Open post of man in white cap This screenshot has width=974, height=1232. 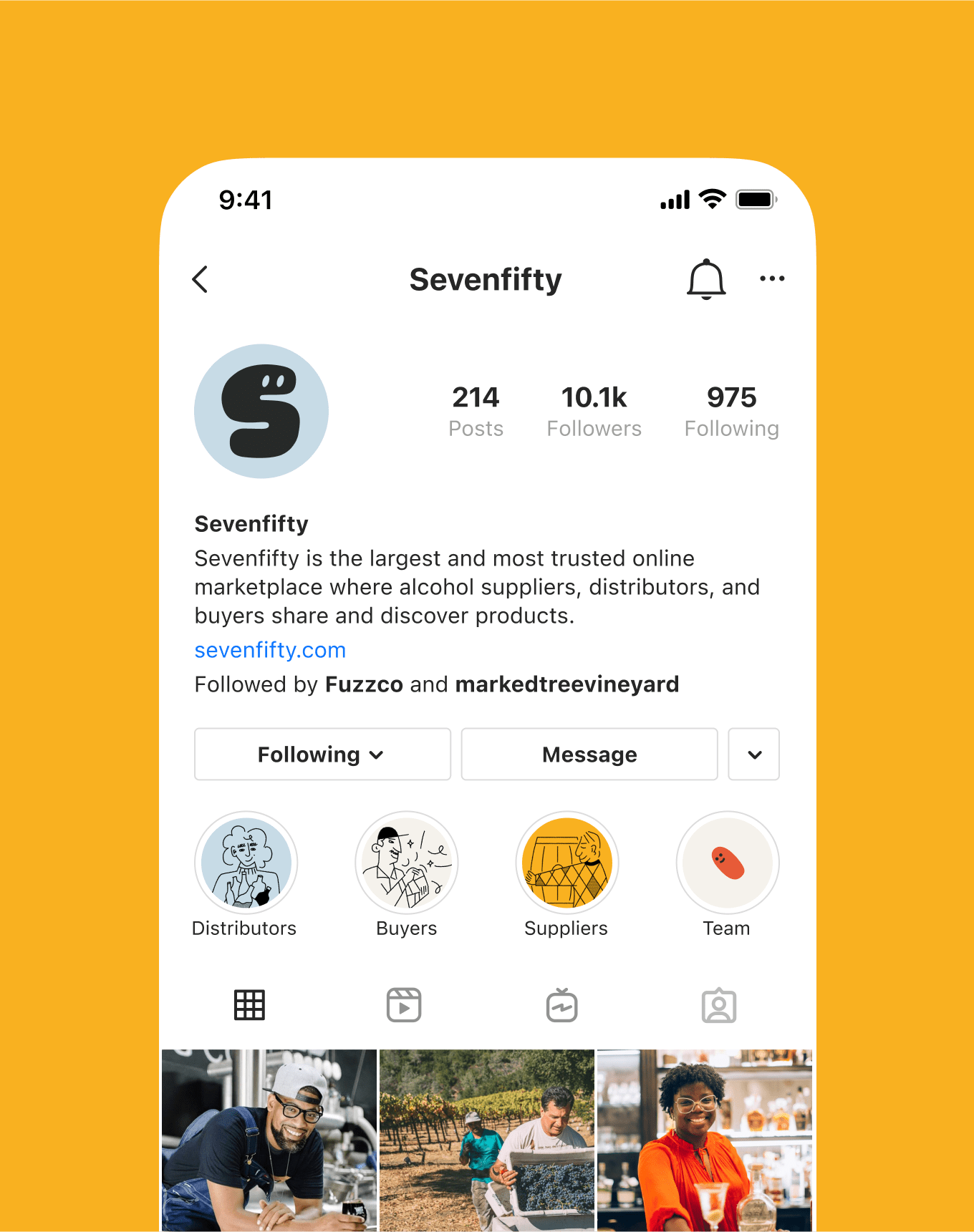coord(269,1140)
